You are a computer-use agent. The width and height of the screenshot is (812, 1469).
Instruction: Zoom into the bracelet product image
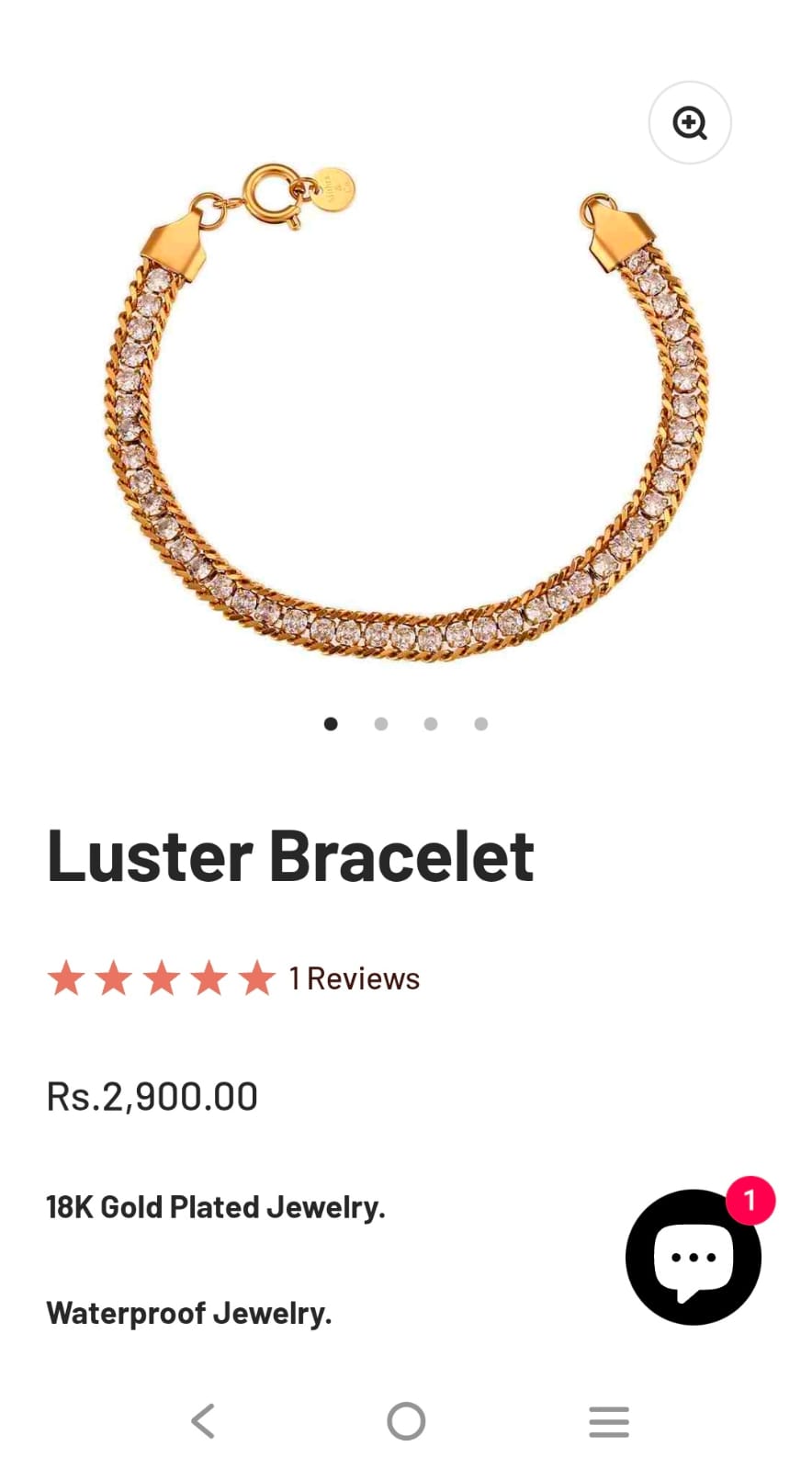689,122
